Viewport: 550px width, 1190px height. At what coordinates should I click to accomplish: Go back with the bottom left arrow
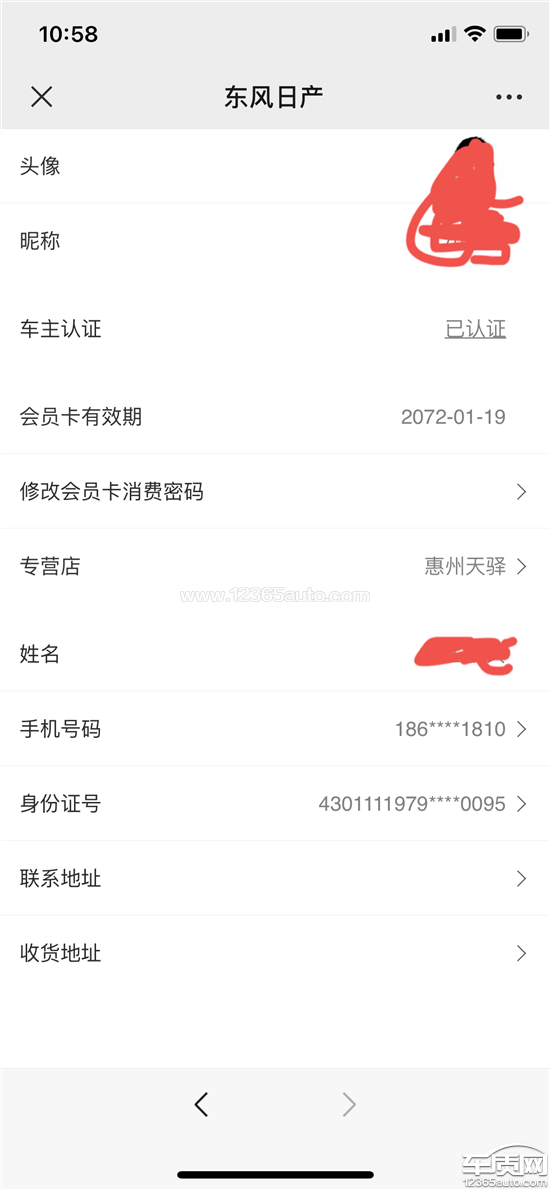(x=201, y=1104)
